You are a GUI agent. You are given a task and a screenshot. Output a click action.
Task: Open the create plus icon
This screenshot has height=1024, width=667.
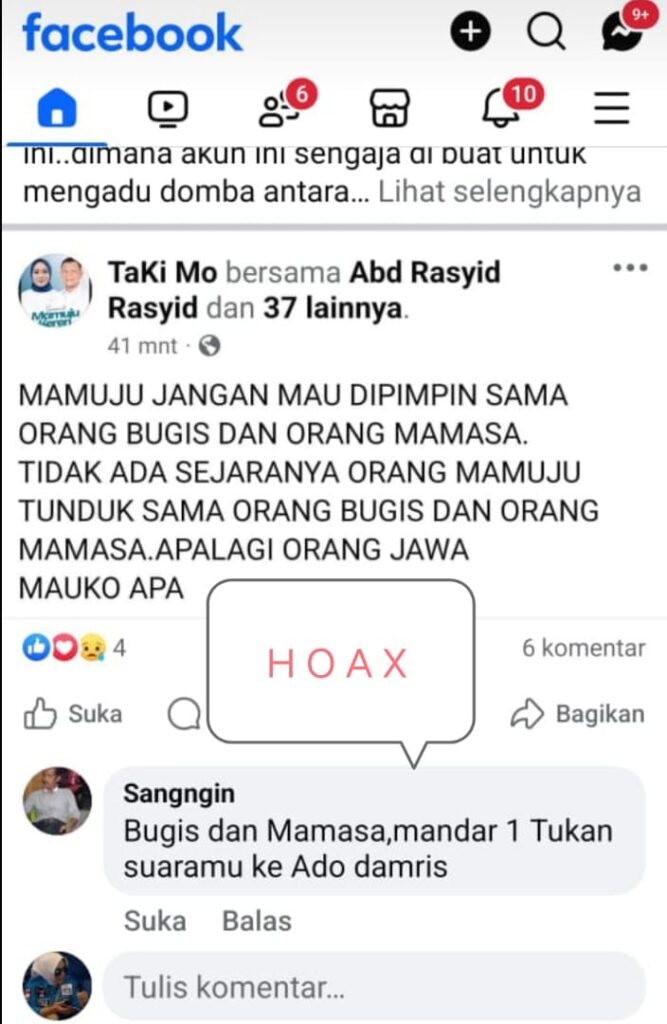pyautogui.click(x=470, y=33)
